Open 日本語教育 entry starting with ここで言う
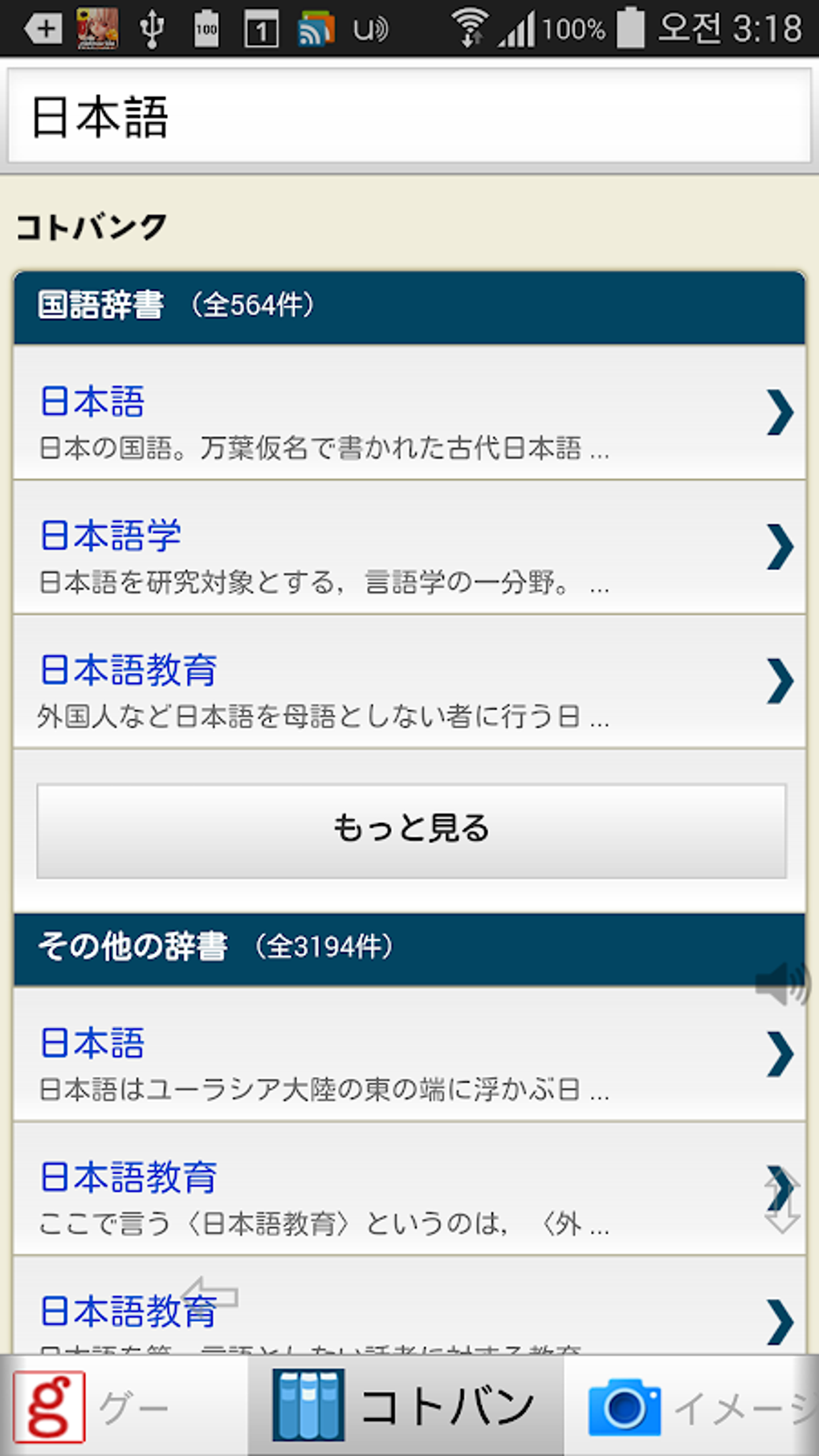The width and height of the screenshot is (819, 1456). click(x=409, y=1189)
